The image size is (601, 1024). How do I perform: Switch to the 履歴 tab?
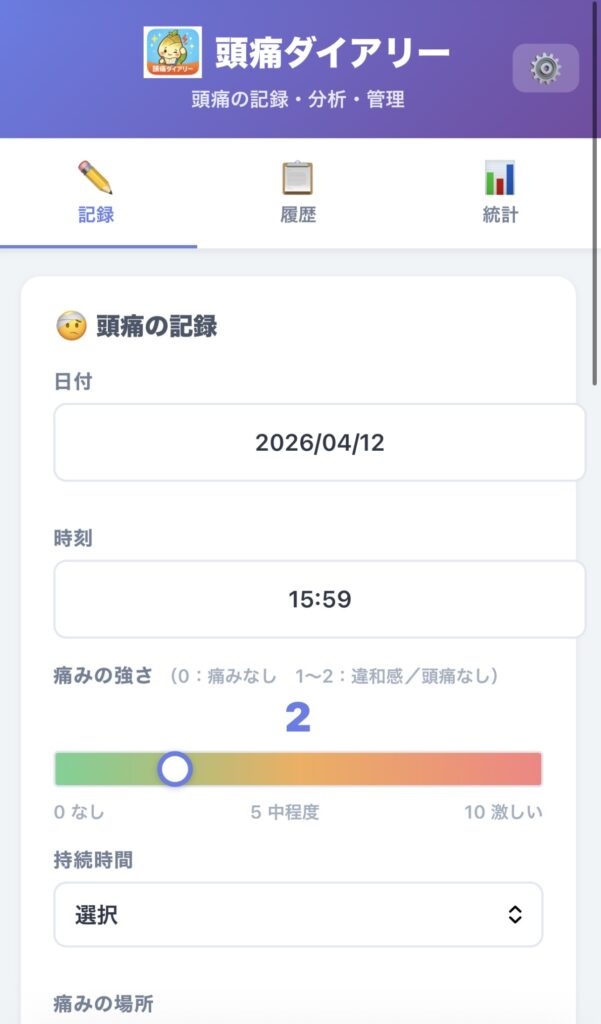[x=298, y=192]
